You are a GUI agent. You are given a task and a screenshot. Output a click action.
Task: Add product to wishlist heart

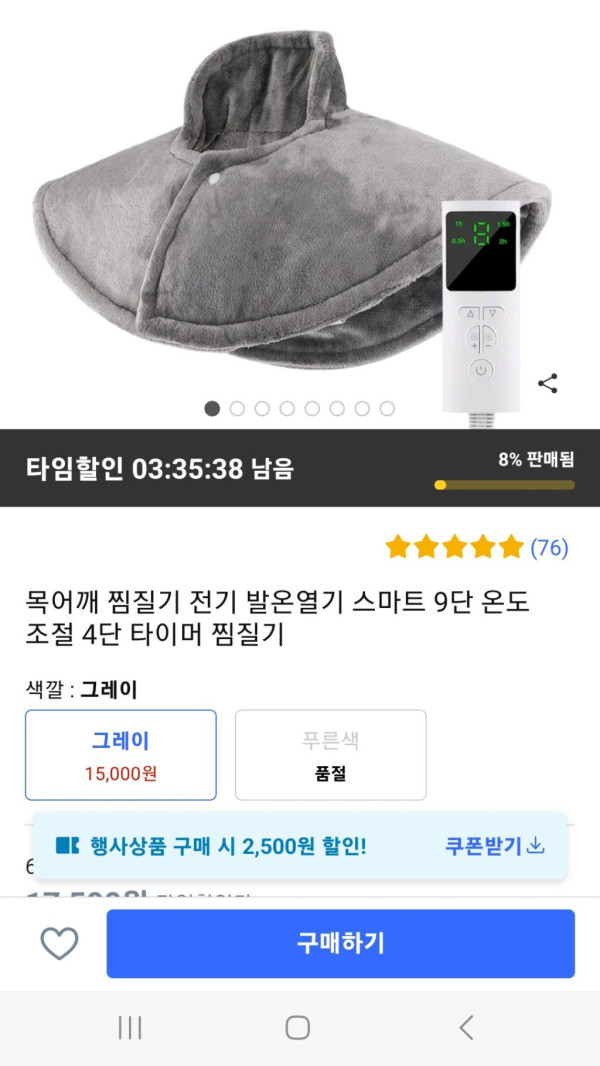click(x=59, y=943)
